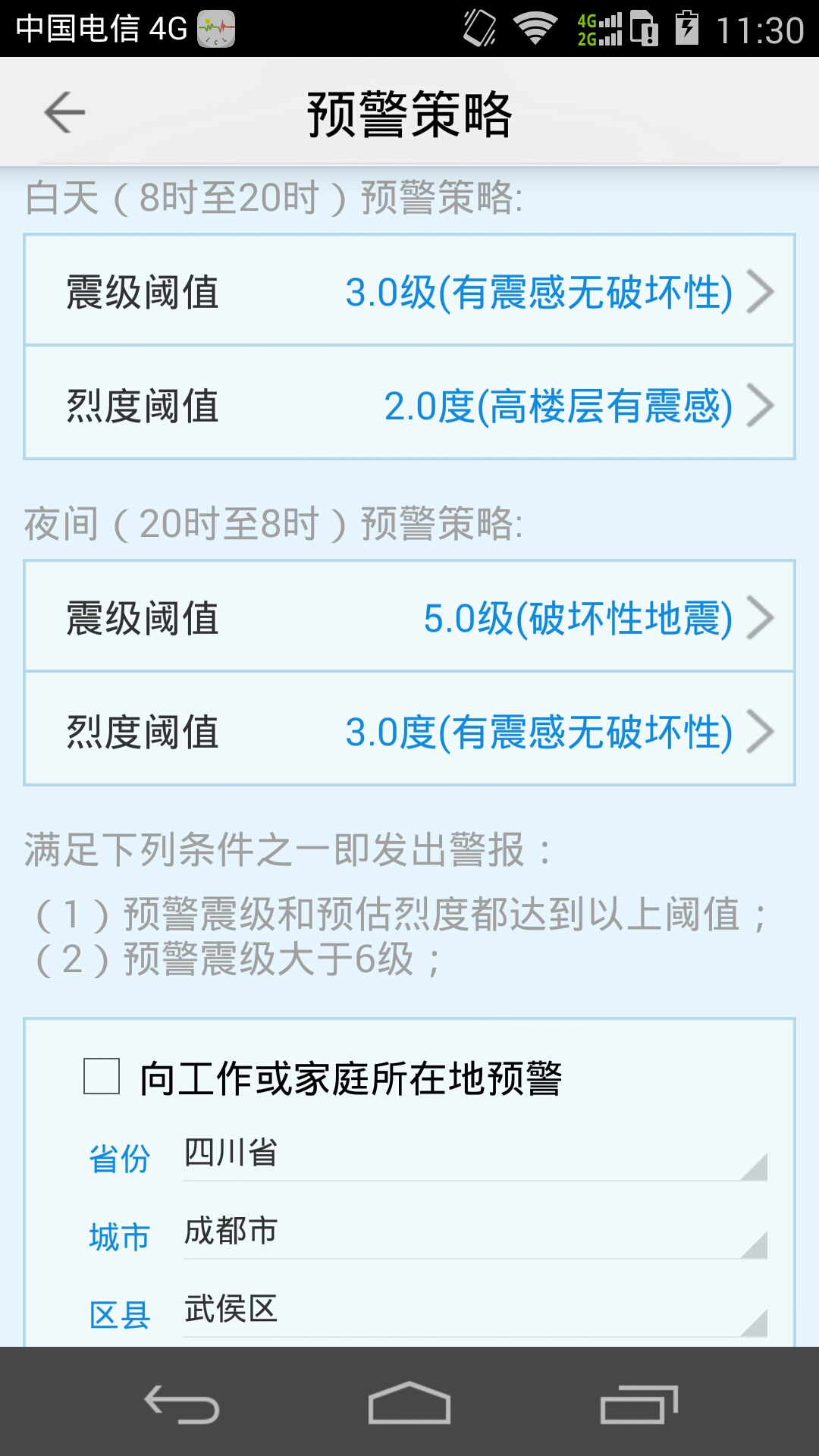Screen dimensions: 819x1456
Task: Select nighttime intensity value 3.0度(有震感无破坏性)
Action: coord(538,730)
